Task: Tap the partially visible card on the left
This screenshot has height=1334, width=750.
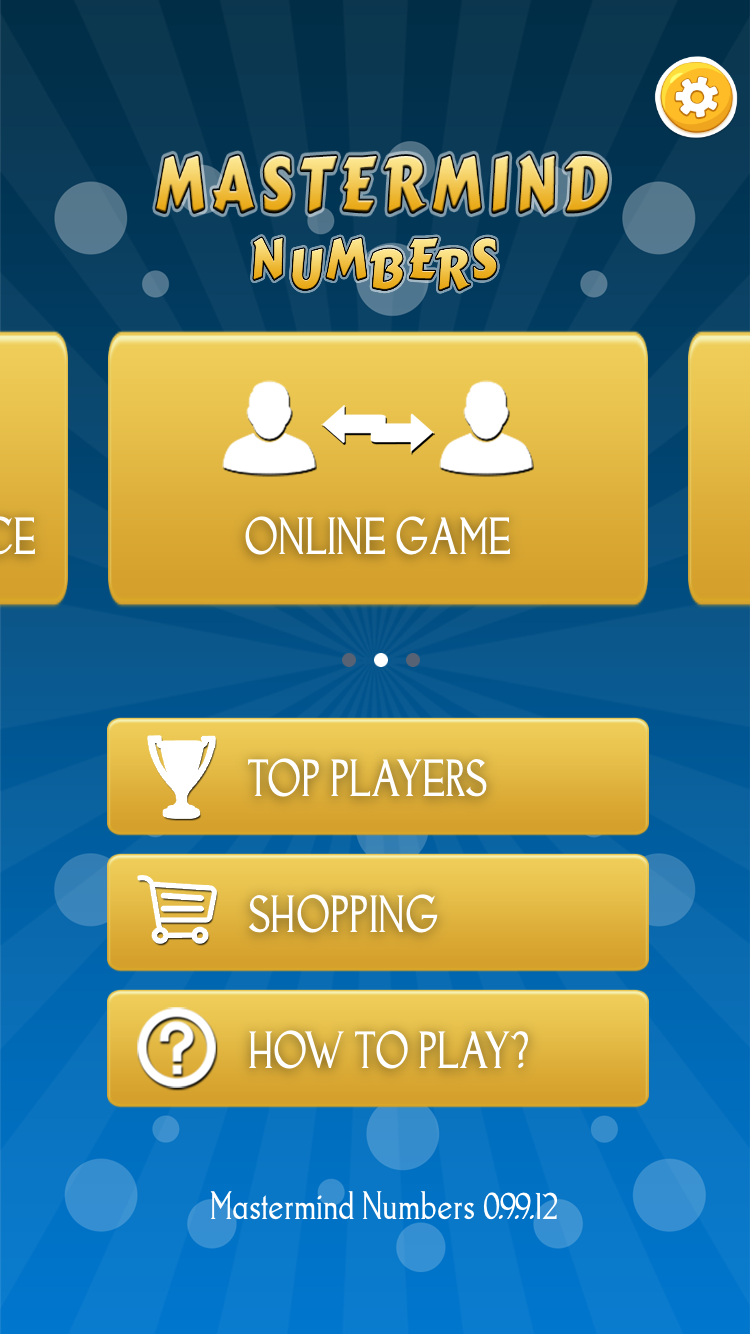Action: [x=33, y=469]
